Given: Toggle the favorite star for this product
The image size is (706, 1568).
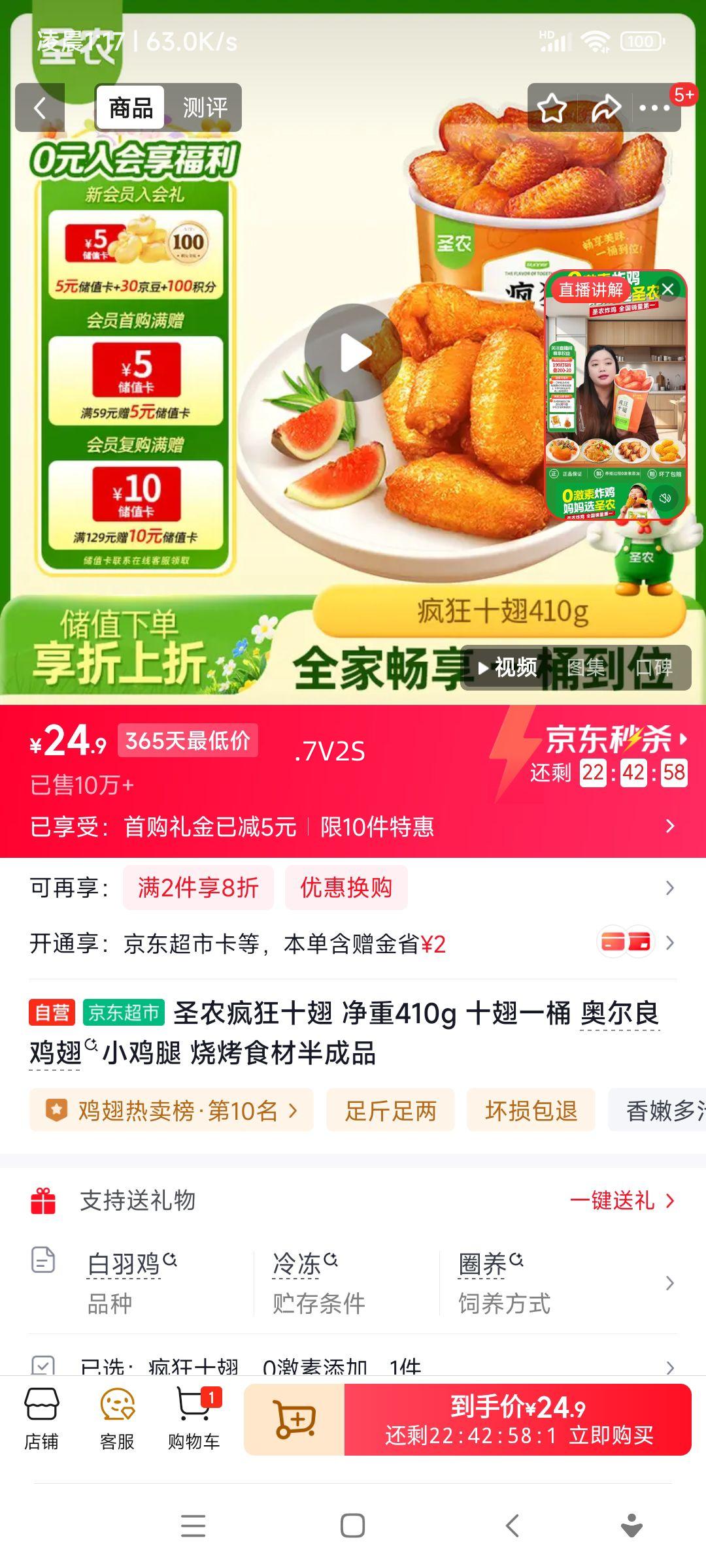Looking at the screenshot, I should point(551,108).
